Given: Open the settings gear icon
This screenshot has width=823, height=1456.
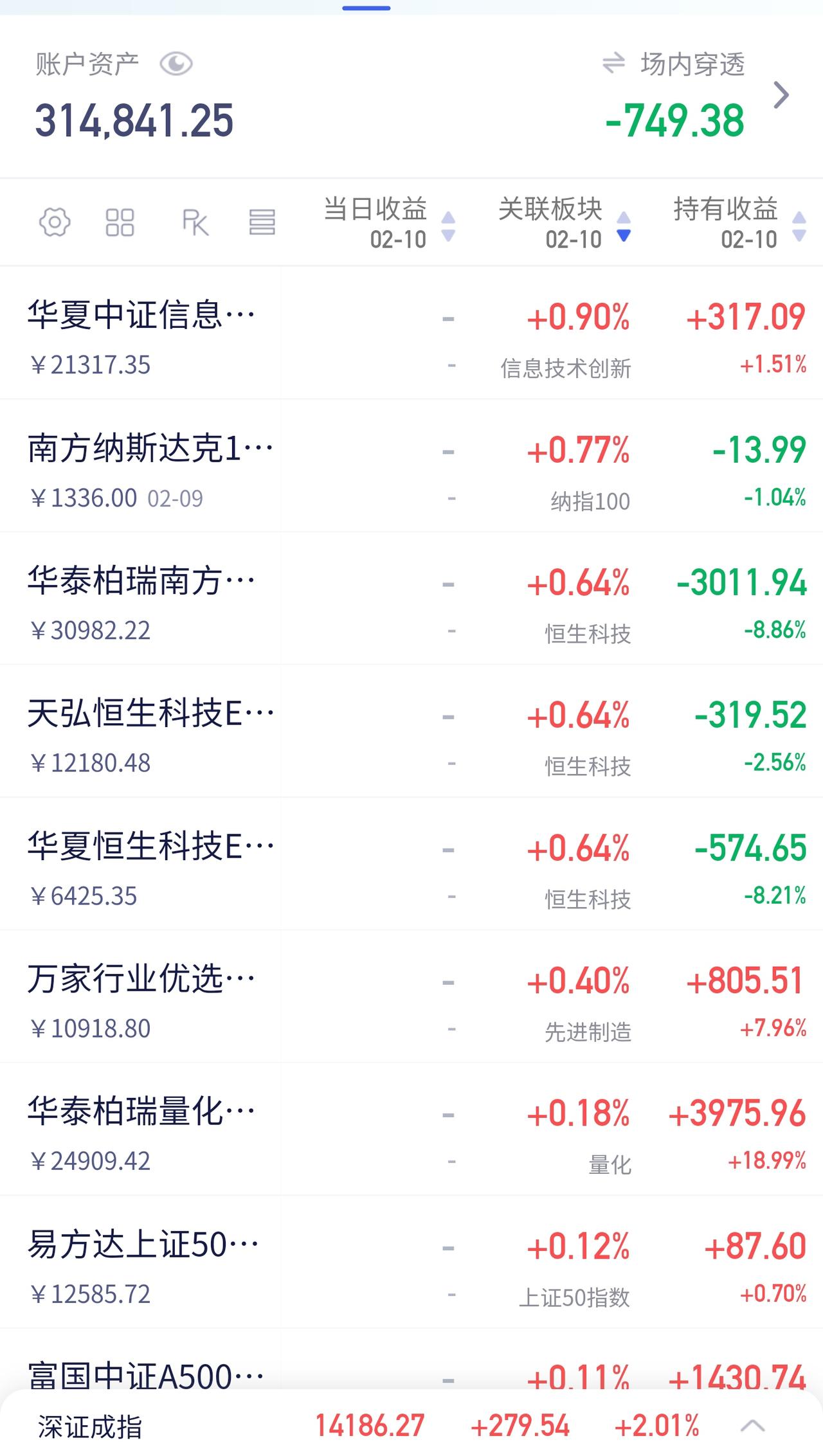Looking at the screenshot, I should [55, 223].
